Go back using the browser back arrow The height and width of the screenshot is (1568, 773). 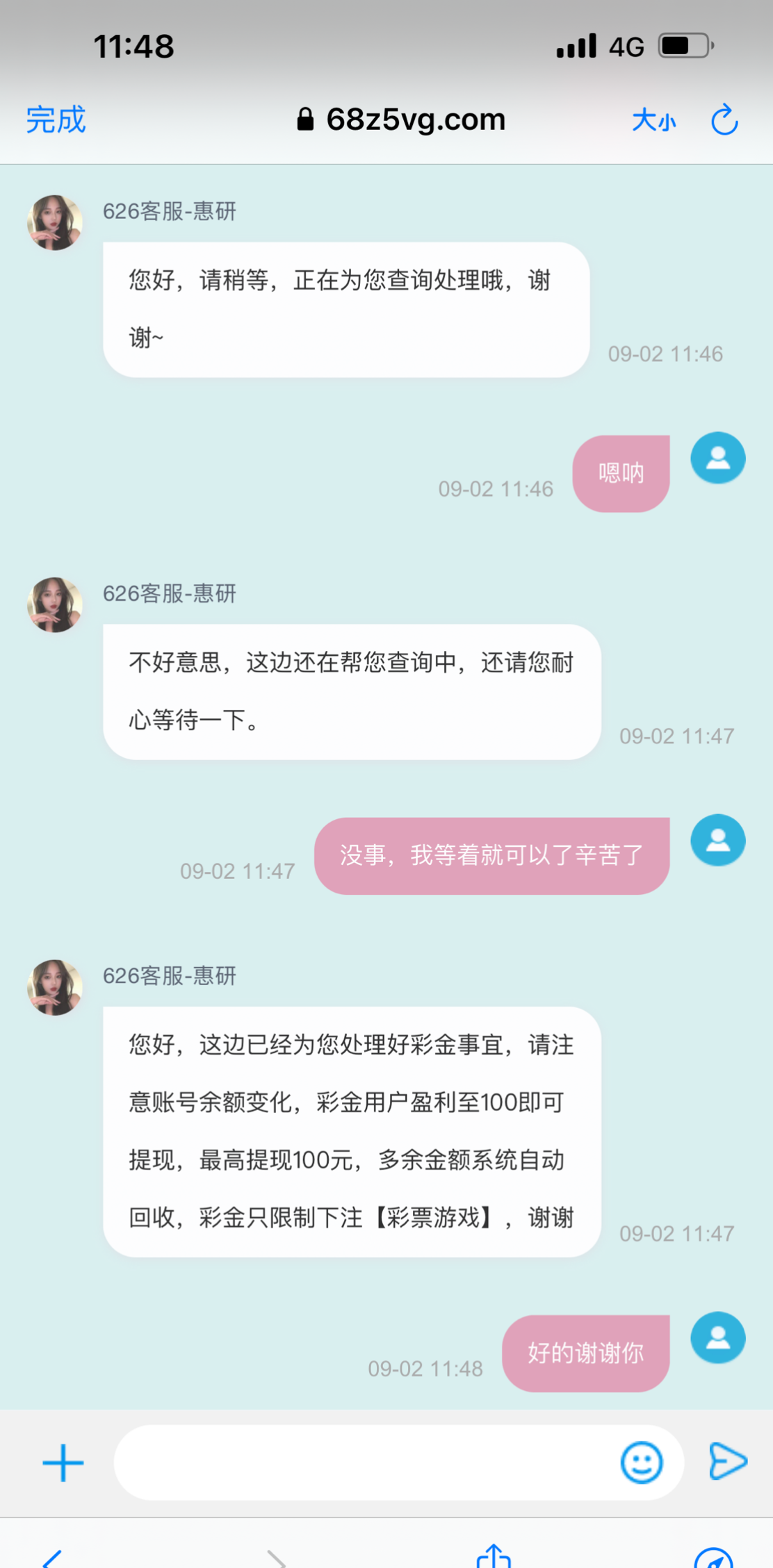53,1558
